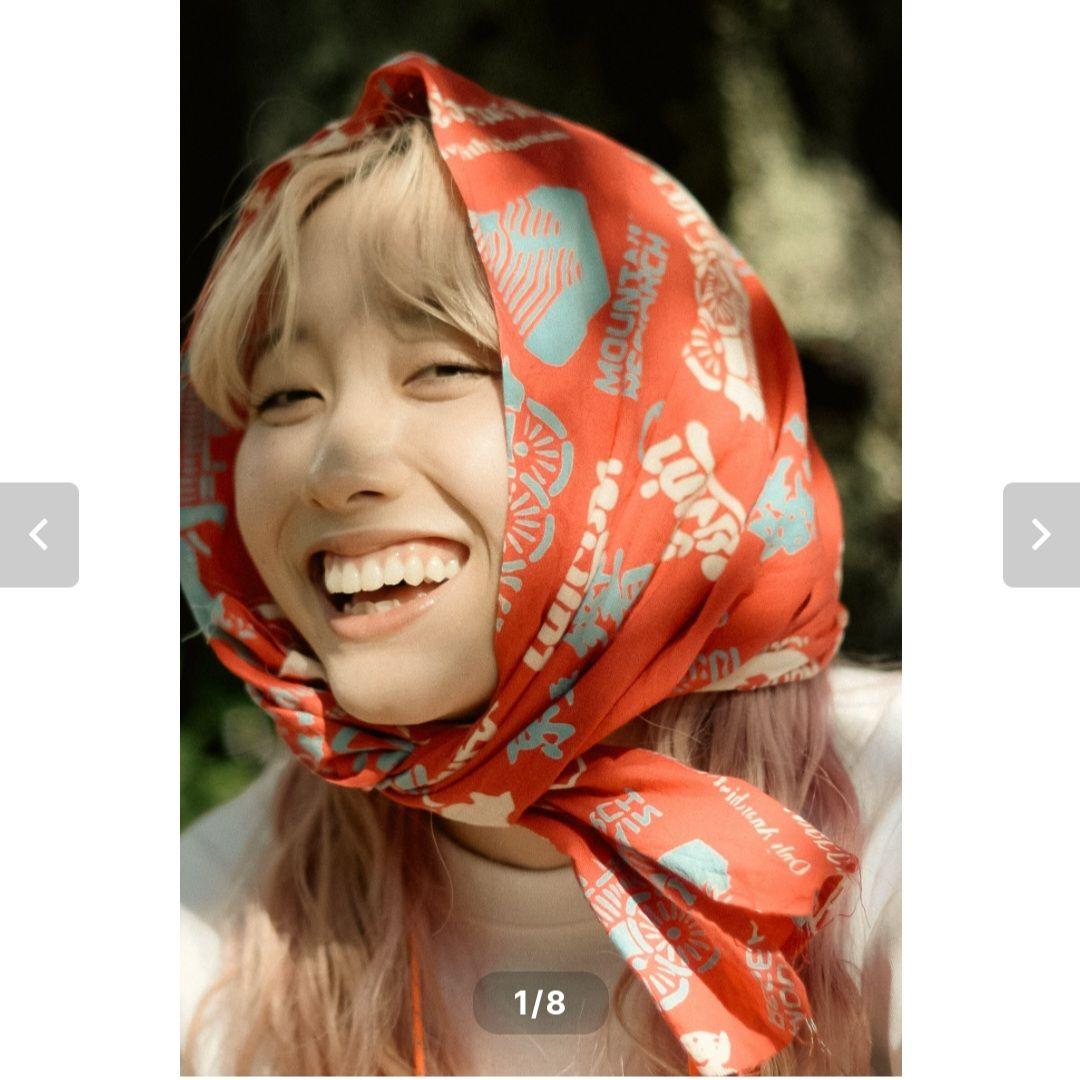Advance to the next image
This screenshot has width=1080, height=1080.
[1040, 535]
